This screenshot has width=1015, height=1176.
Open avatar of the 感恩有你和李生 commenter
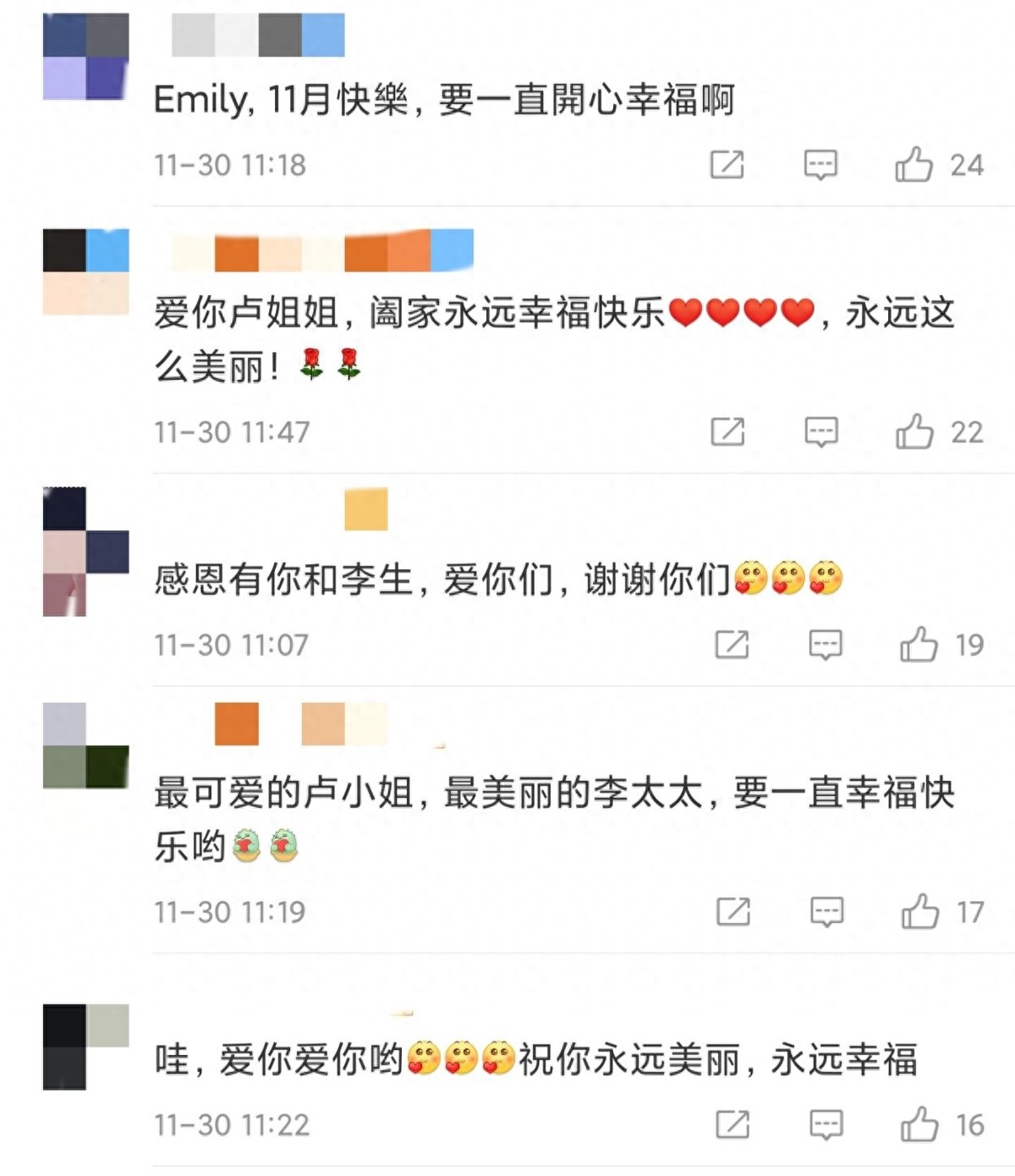pos(85,551)
